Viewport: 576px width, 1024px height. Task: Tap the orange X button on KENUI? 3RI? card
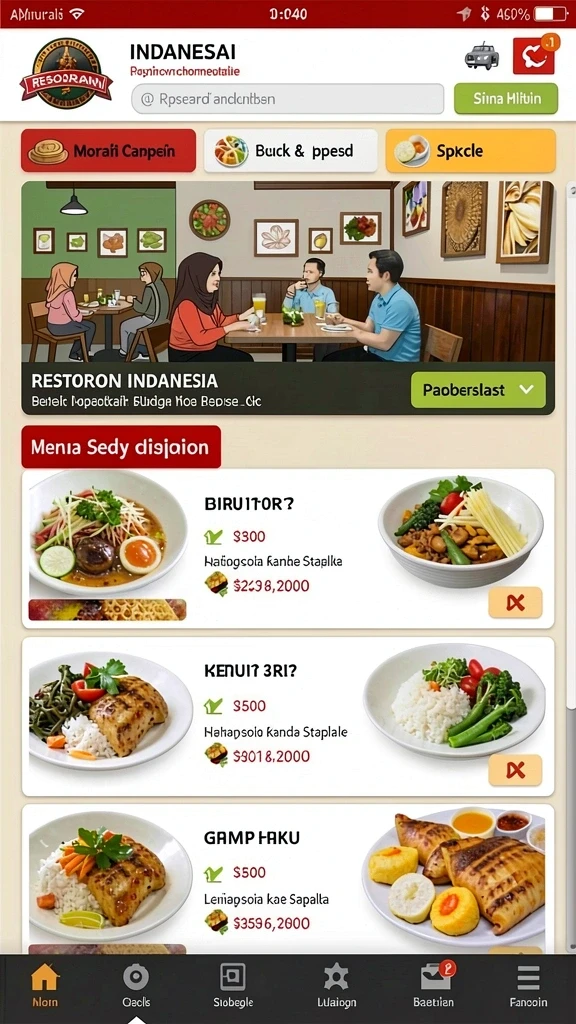tap(515, 770)
